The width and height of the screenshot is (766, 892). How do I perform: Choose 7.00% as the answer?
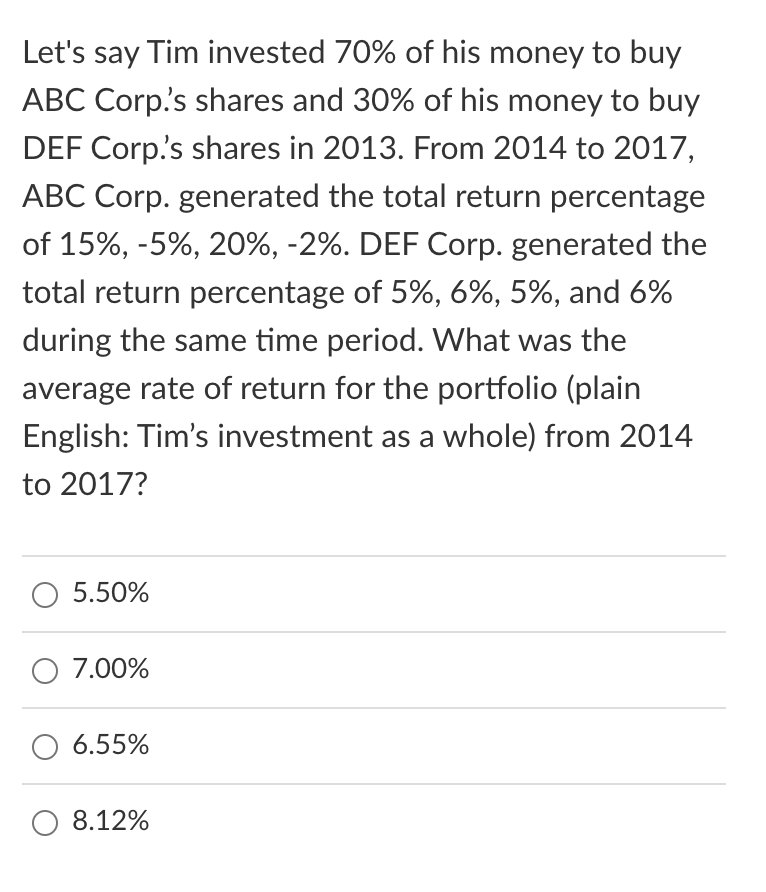[46, 670]
